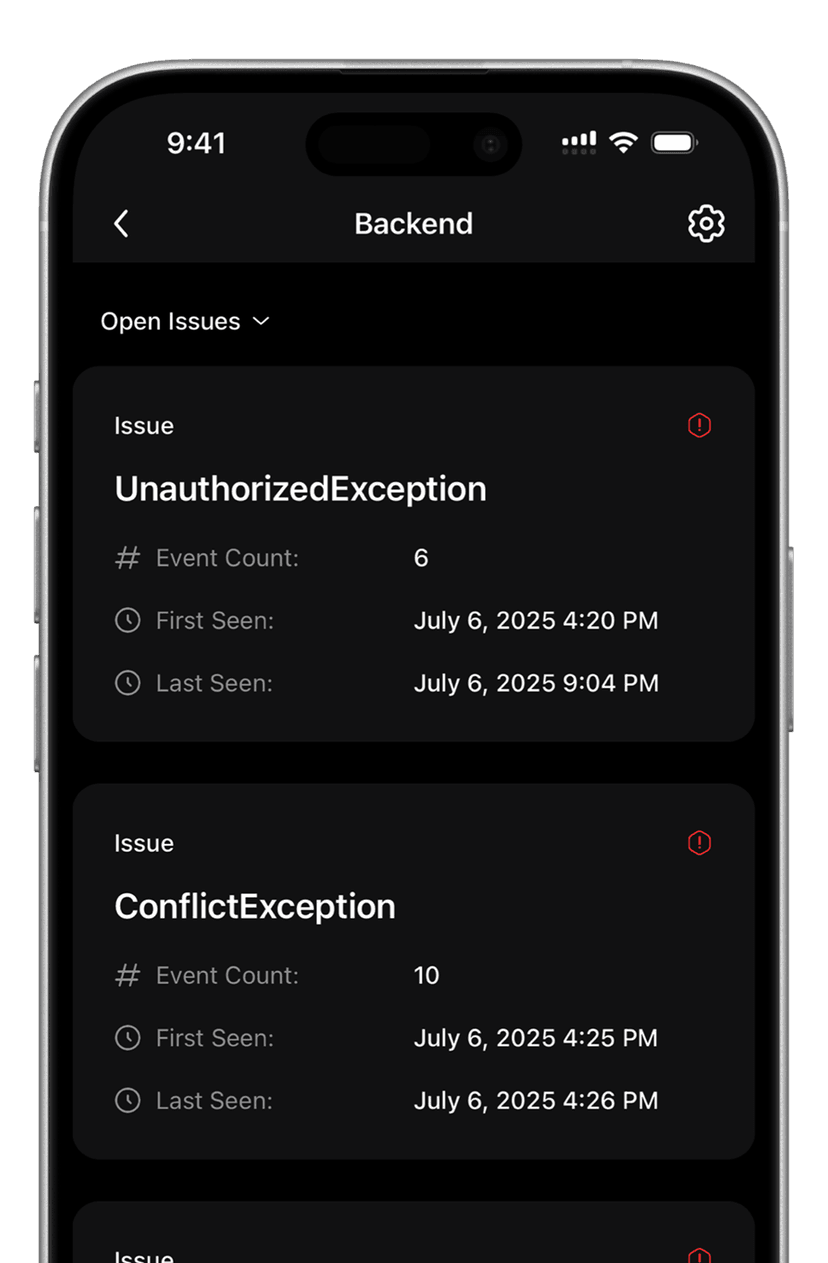Open the settings gear

(x=706, y=224)
